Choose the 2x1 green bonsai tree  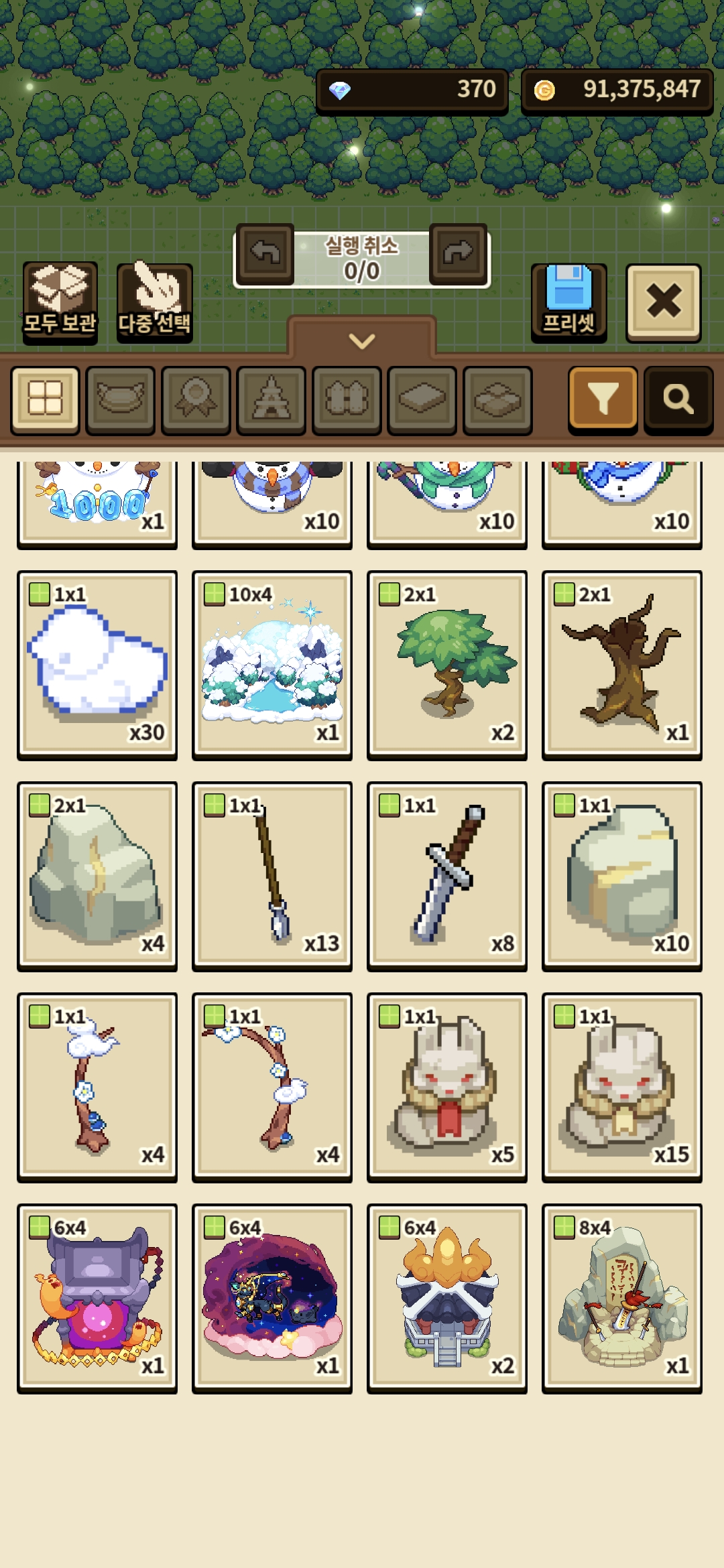447,665
